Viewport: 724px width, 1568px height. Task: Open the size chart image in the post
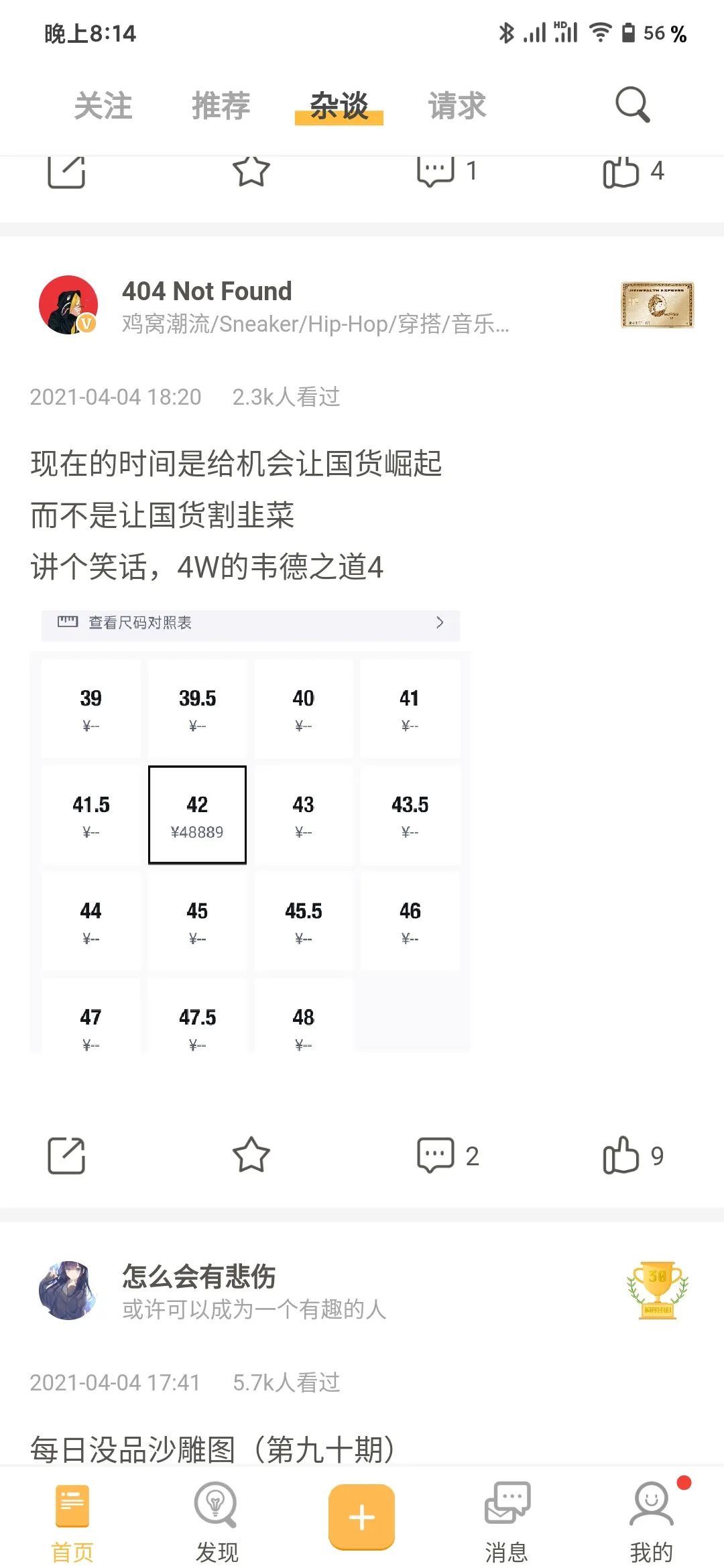[250, 831]
